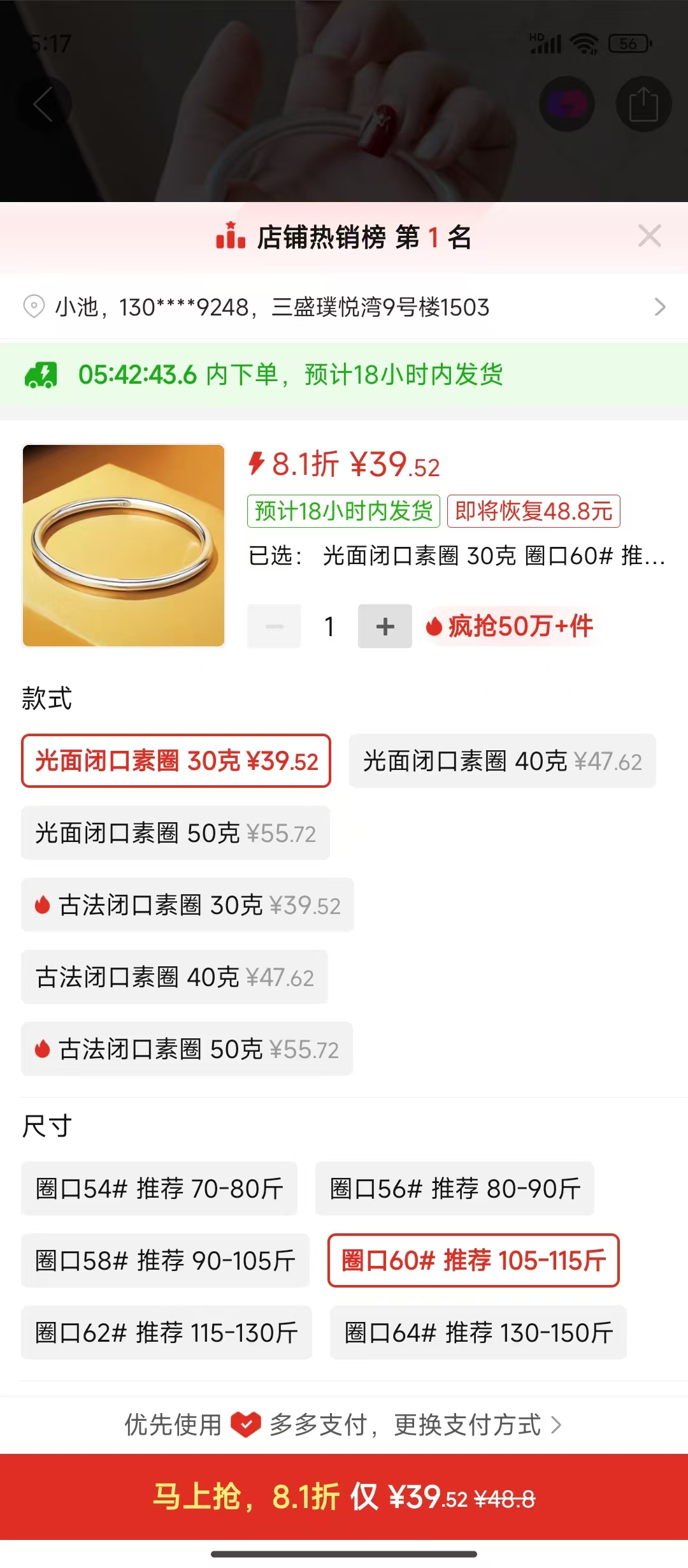Viewport: 688px width, 1568px height.
Task: Close the product options sheet
Action: point(649,236)
